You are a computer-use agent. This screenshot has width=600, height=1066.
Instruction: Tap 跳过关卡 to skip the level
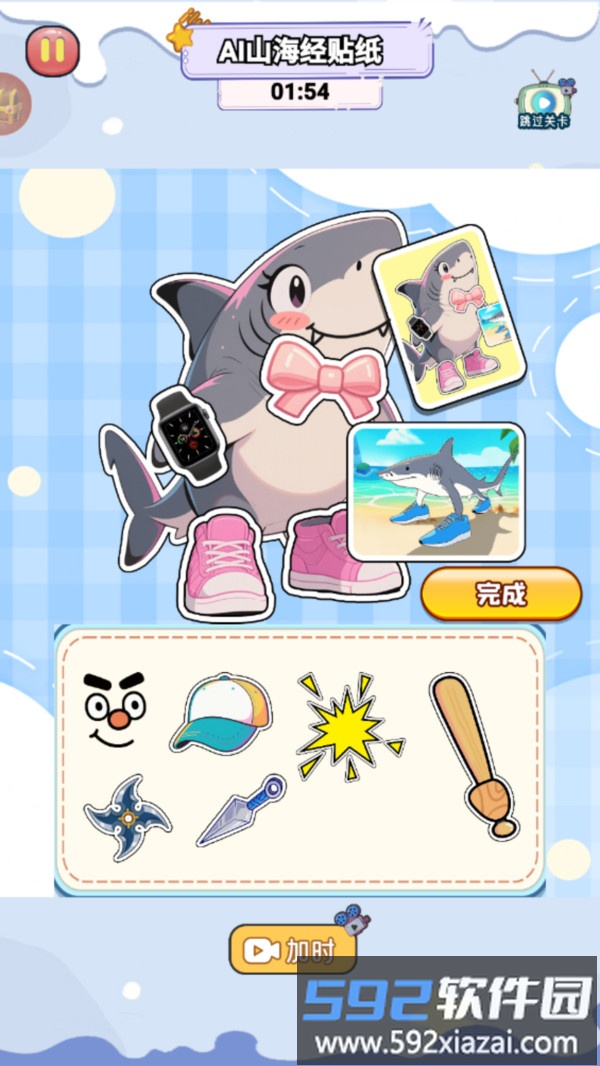545,100
